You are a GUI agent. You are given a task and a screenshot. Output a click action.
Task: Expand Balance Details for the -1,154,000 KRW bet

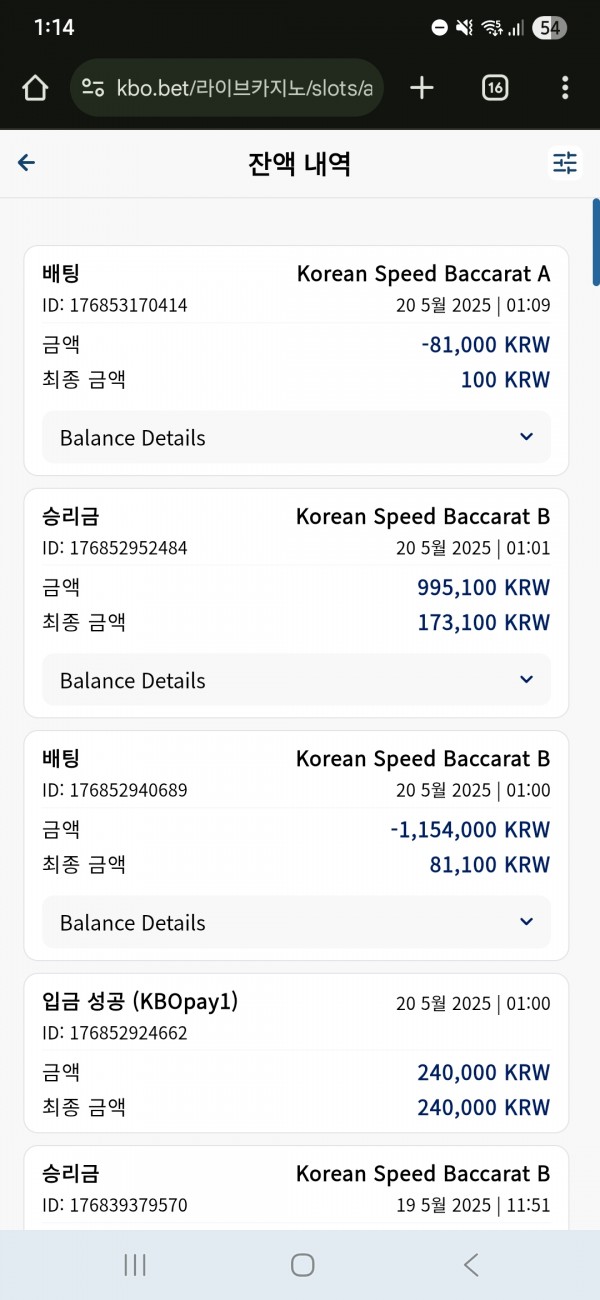tap(296, 922)
